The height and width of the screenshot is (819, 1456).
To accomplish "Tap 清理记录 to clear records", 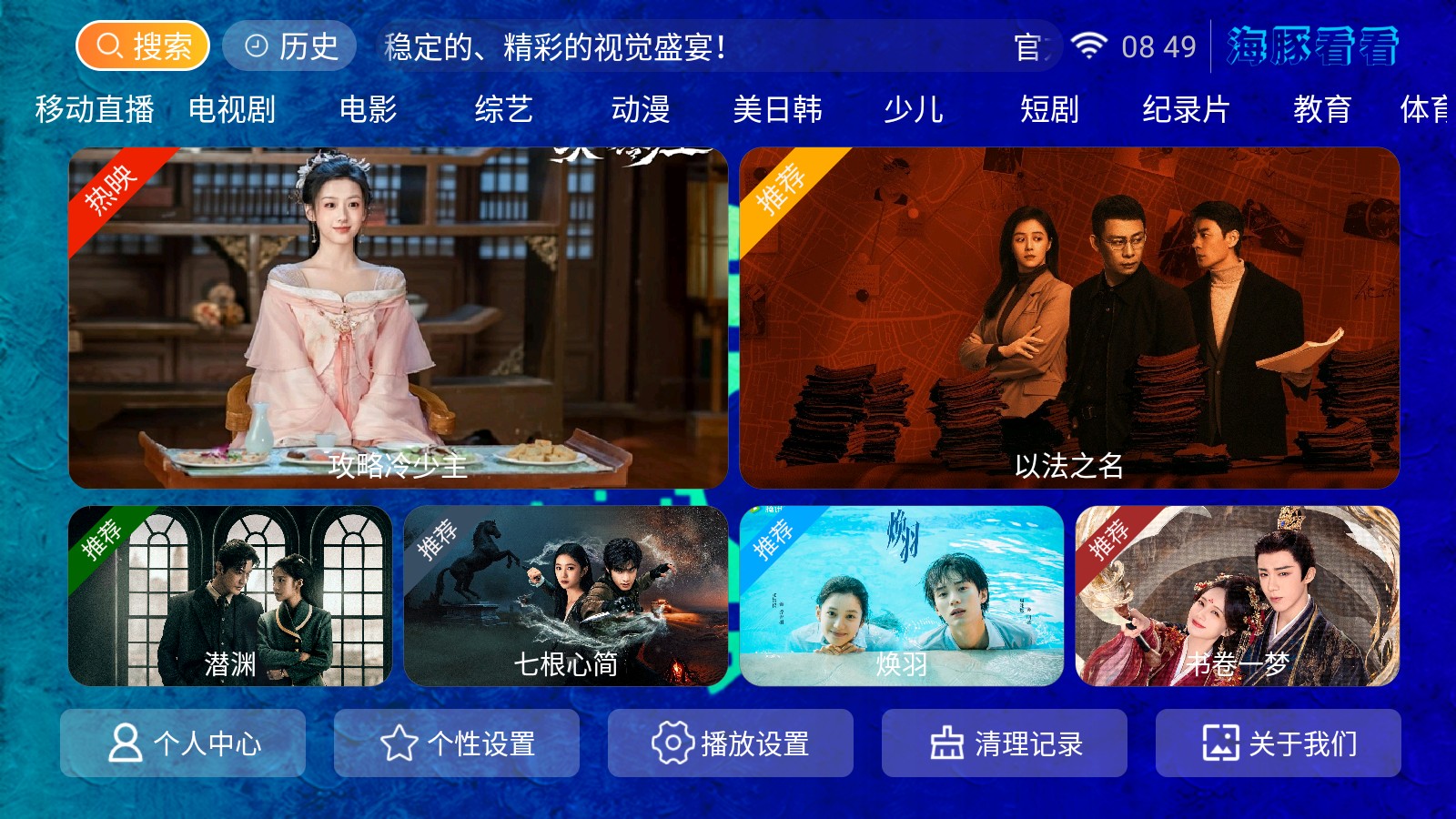I will (1004, 743).
